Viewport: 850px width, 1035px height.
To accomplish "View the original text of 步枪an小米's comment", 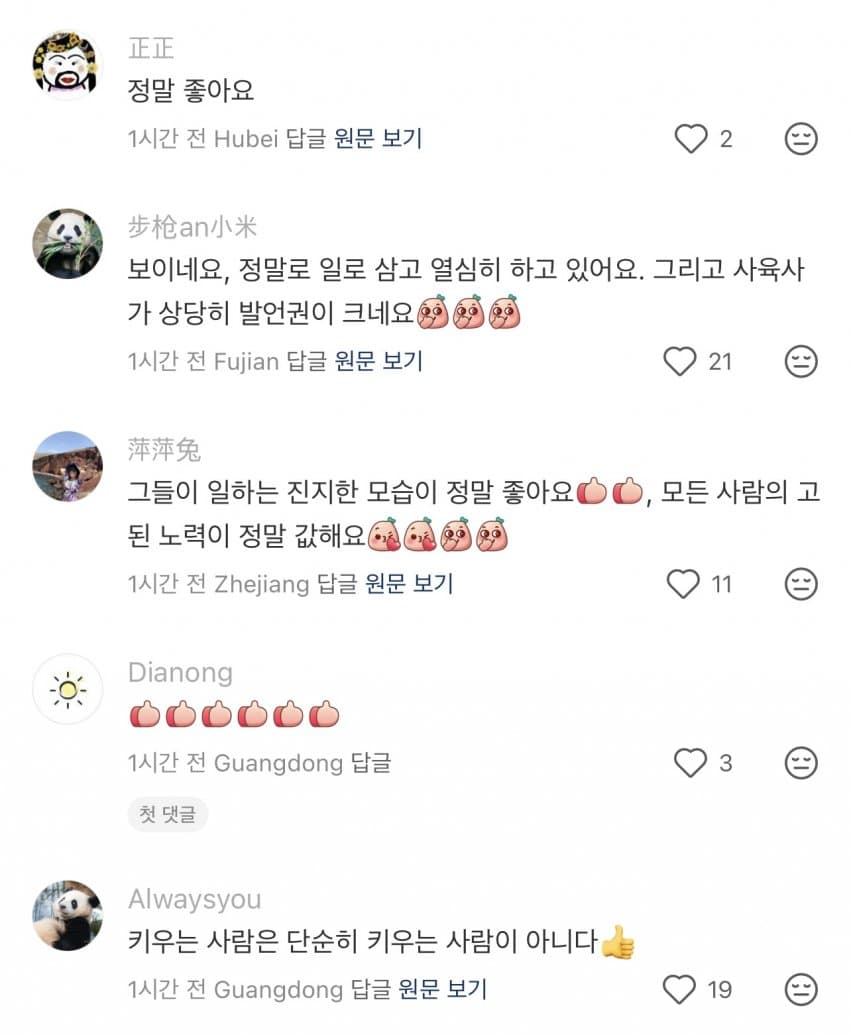I will coord(379,361).
